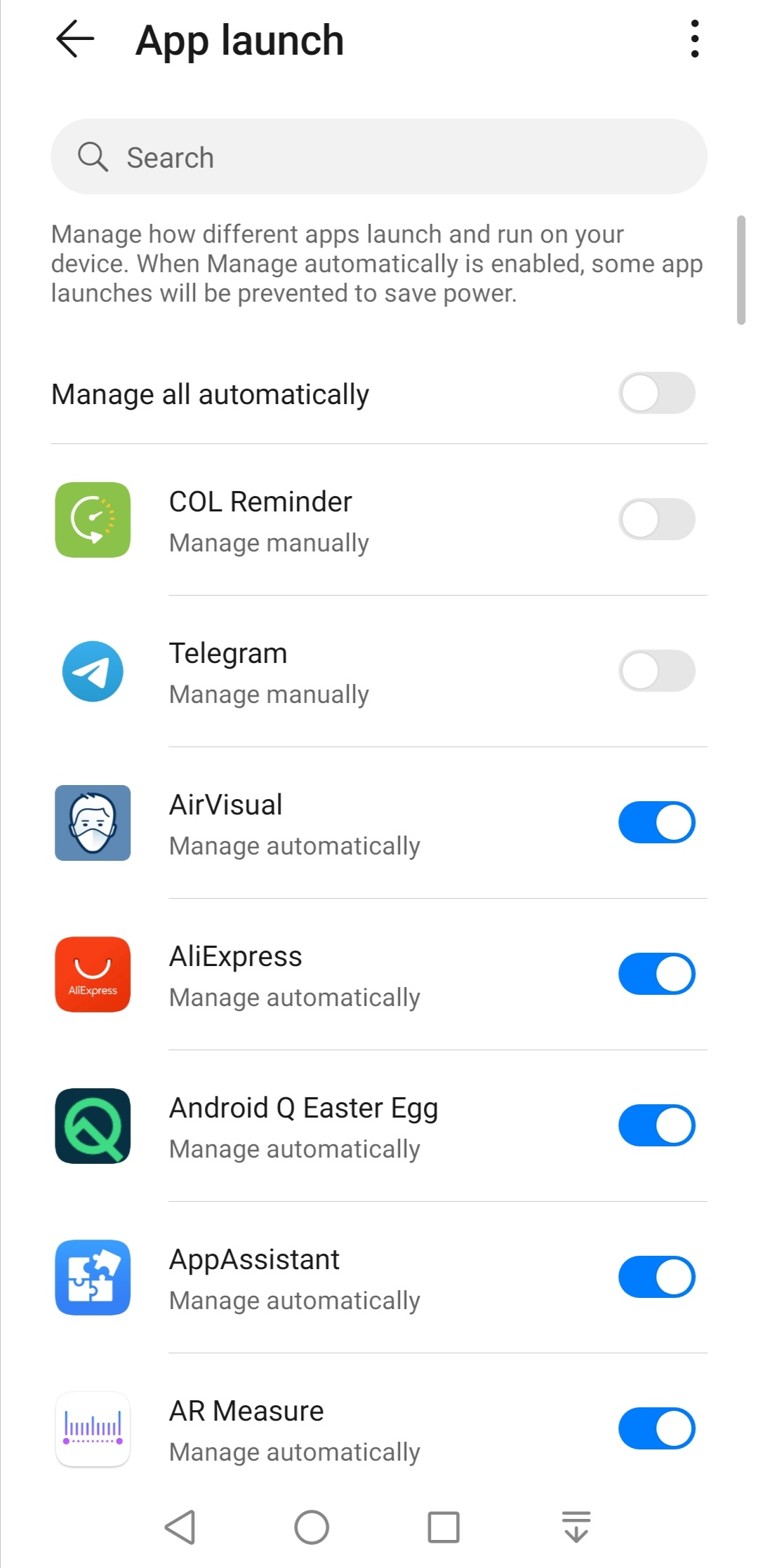This screenshot has height=1568, width=758.
Task: Go back using the arrow button
Action: [x=74, y=40]
